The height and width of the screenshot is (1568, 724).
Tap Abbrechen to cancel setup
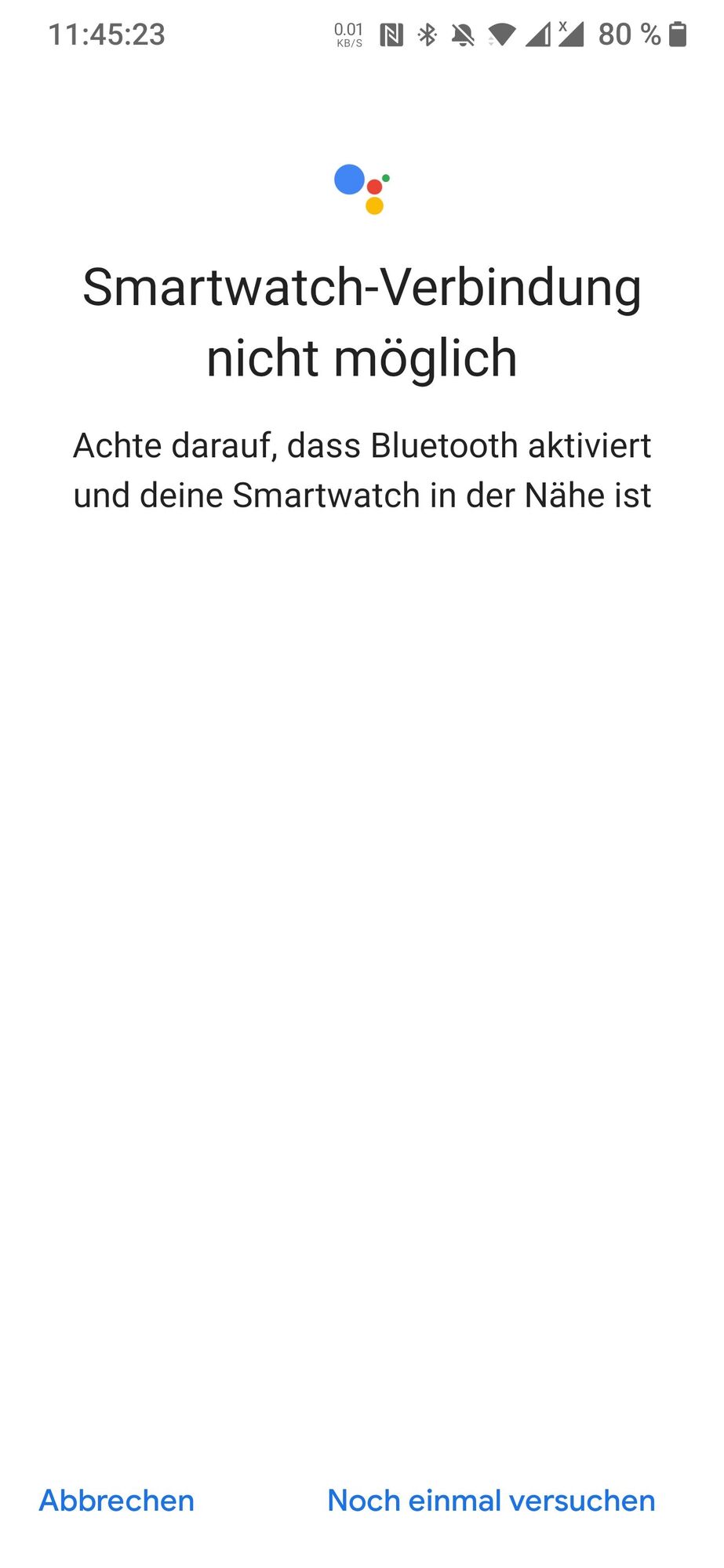(117, 1501)
